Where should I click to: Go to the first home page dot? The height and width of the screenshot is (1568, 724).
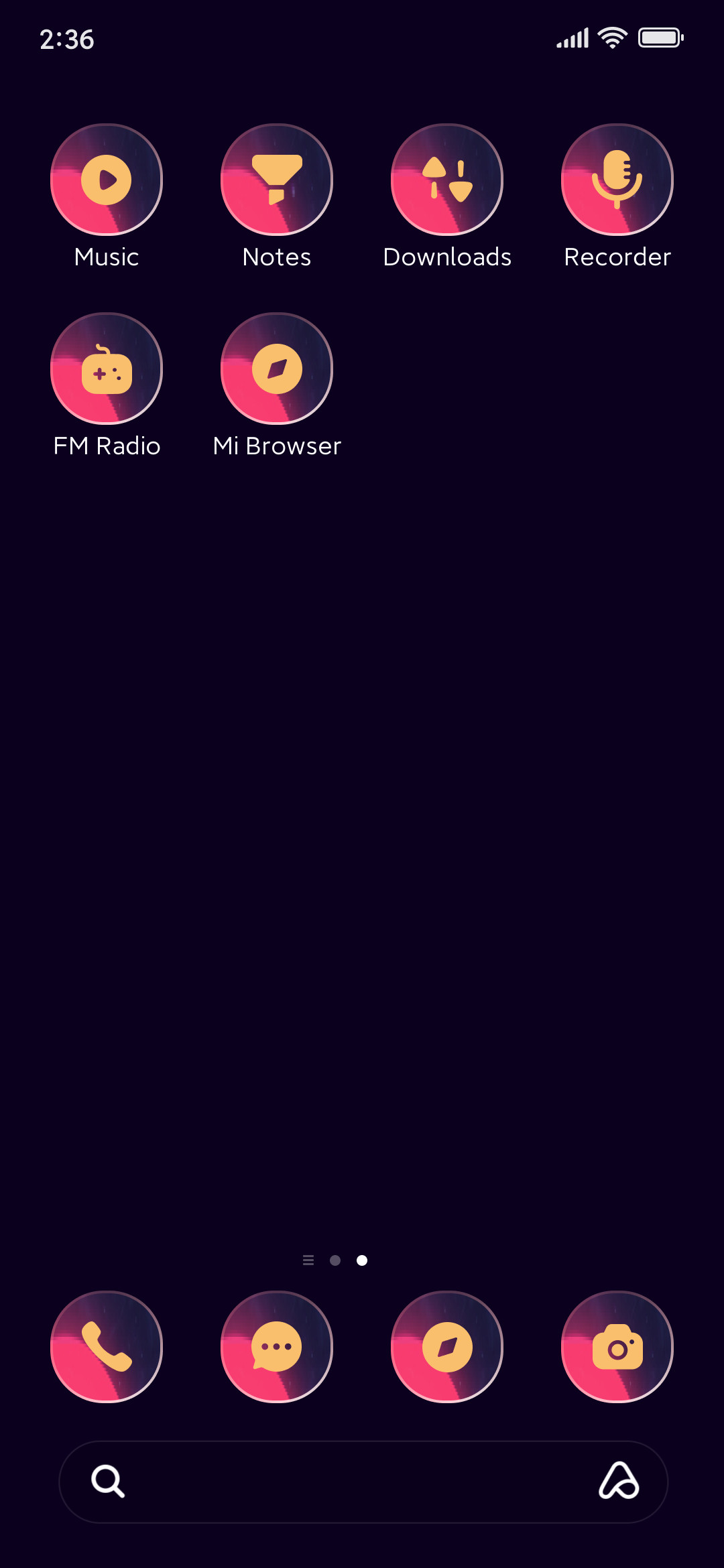point(335,1260)
